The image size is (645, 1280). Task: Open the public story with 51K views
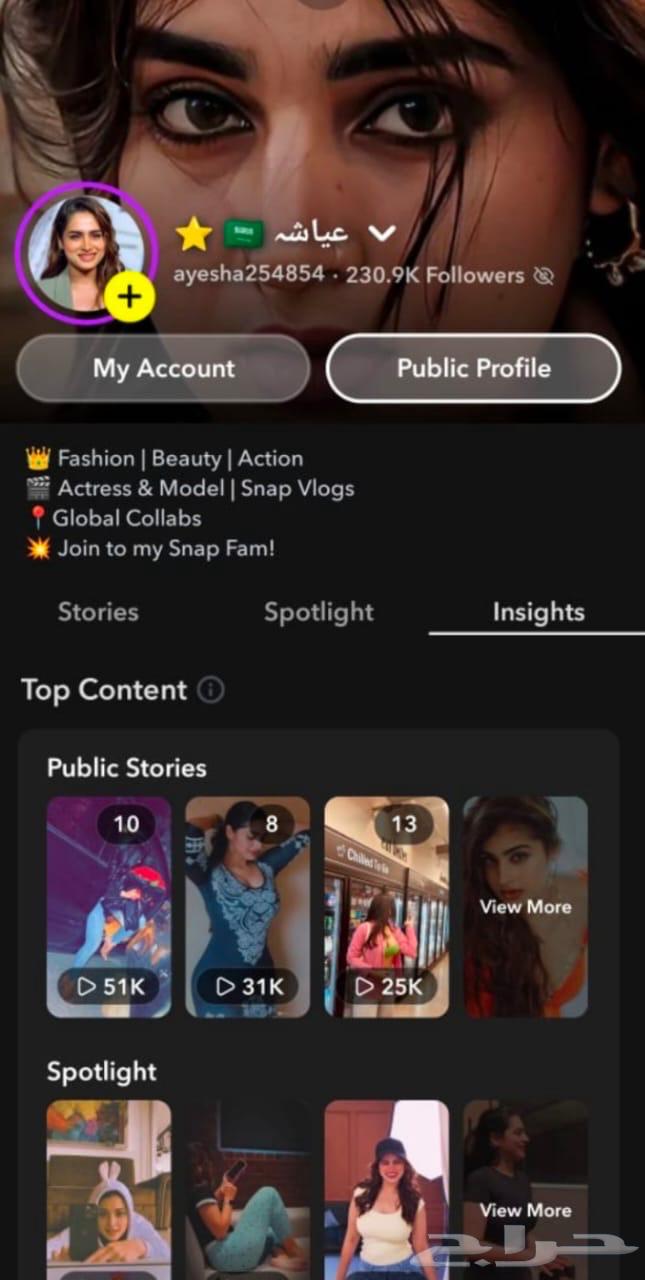click(109, 906)
